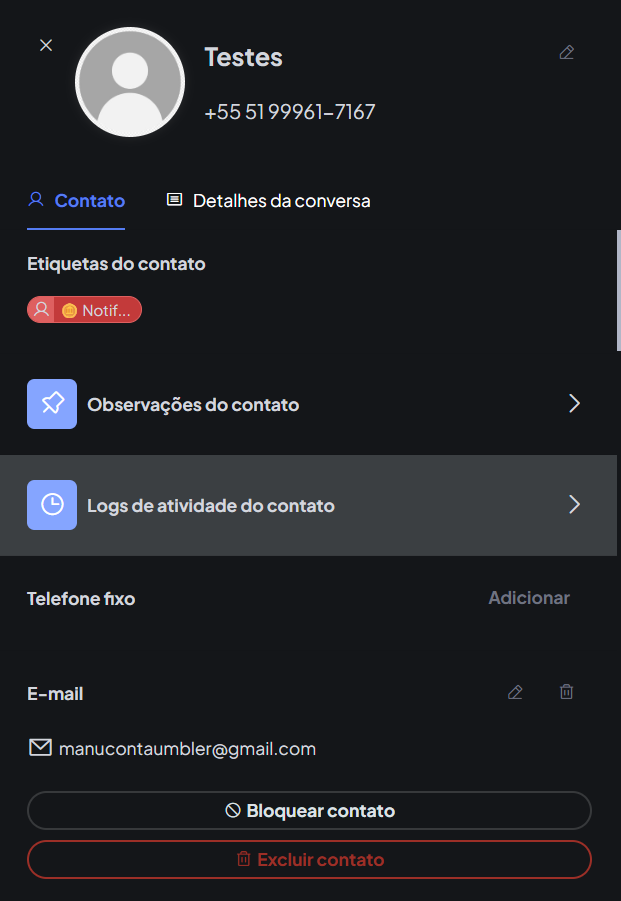Tap Adicionar next to Telefone fixo
This screenshot has height=901, width=621.
coord(528,598)
